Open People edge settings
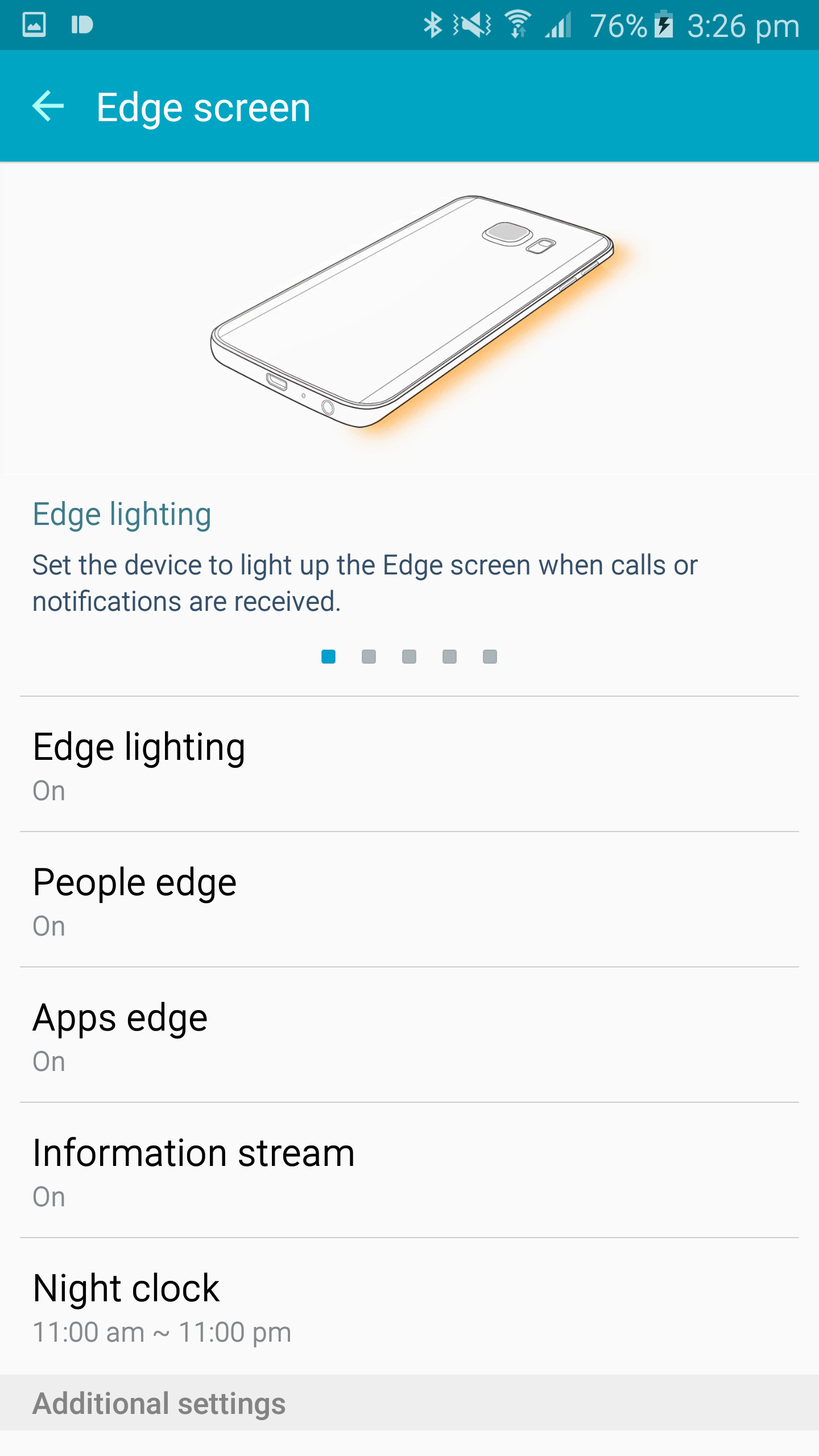This screenshot has width=819, height=1456. coord(409,900)
